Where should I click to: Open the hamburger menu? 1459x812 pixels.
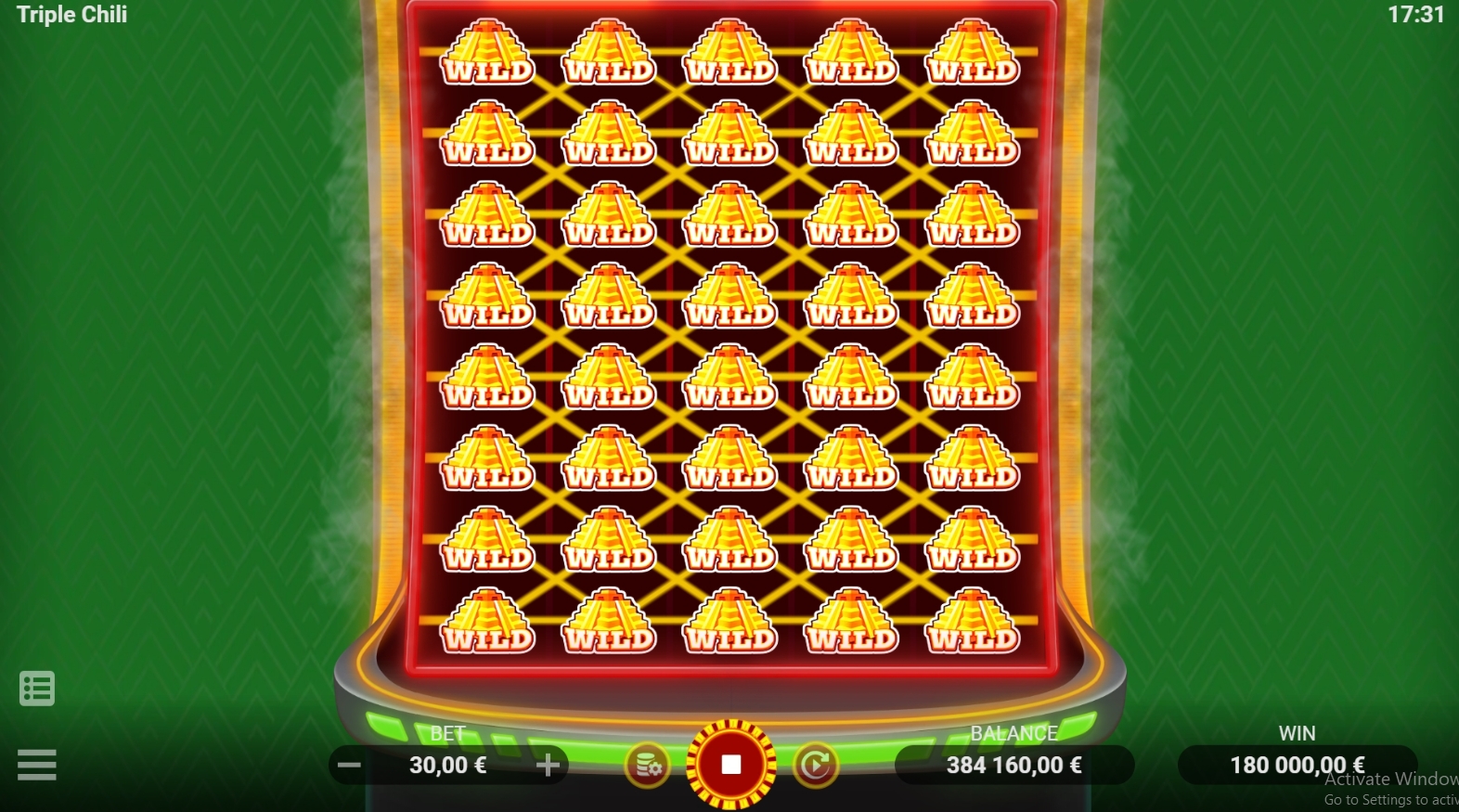point(37,765)
